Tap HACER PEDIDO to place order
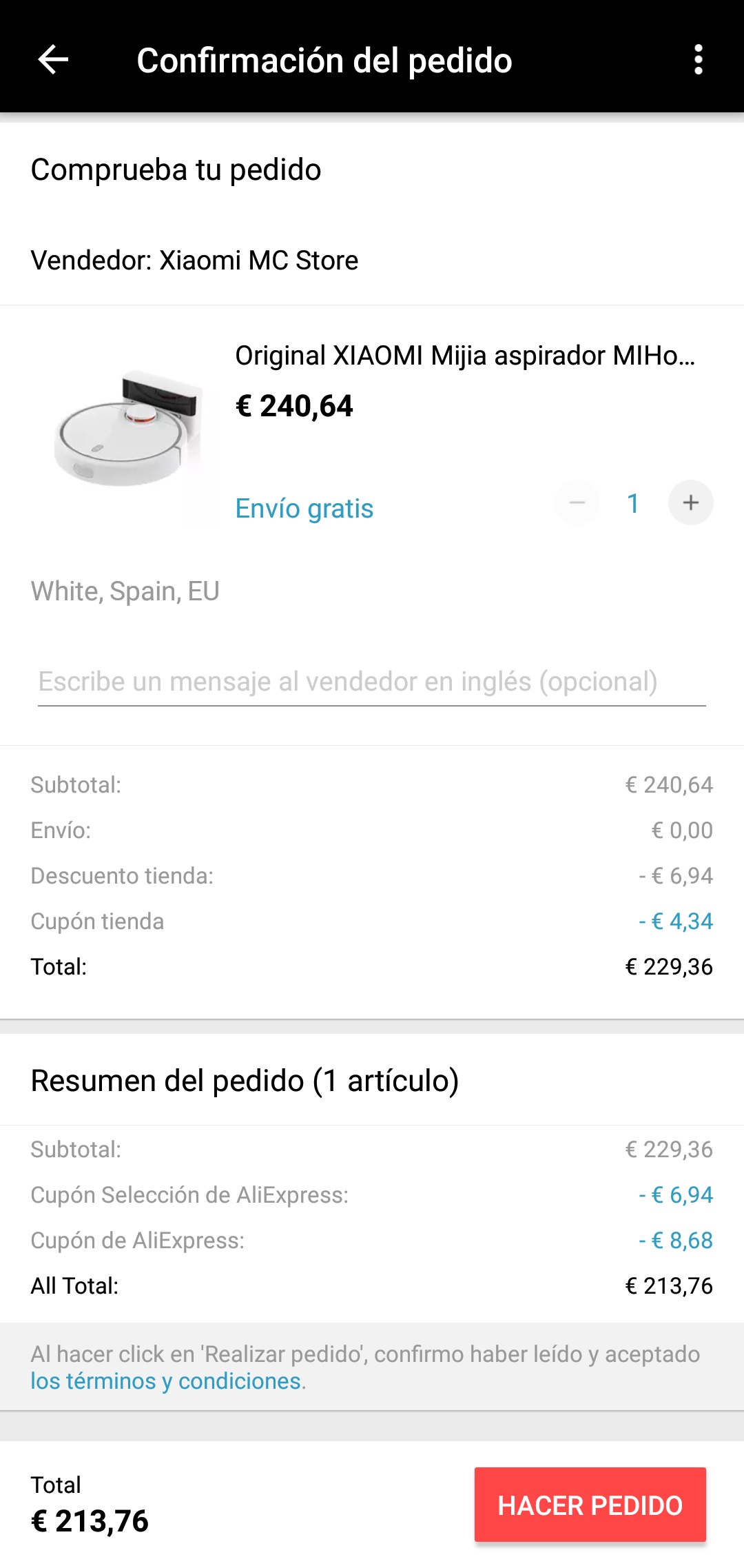Image resolution: width=744 pixels, height=1568 pixels. click(590, 1505)
